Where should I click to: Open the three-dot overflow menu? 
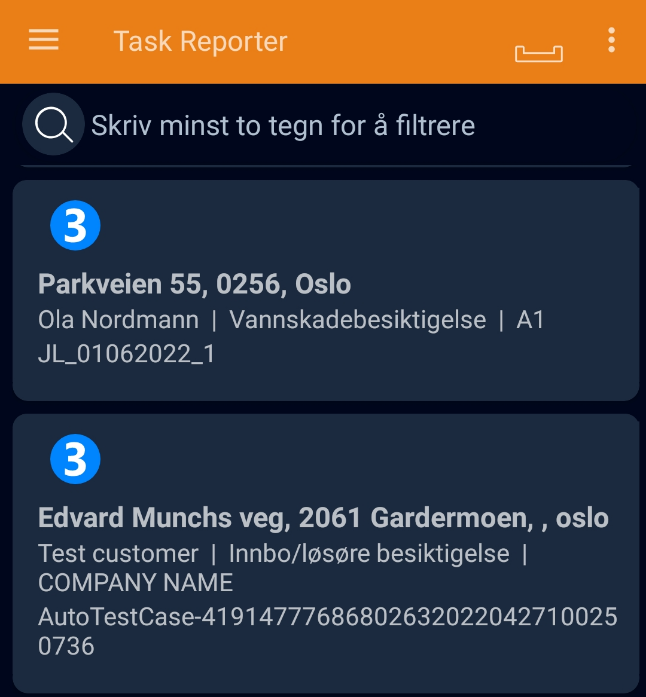tap(611, 41)
